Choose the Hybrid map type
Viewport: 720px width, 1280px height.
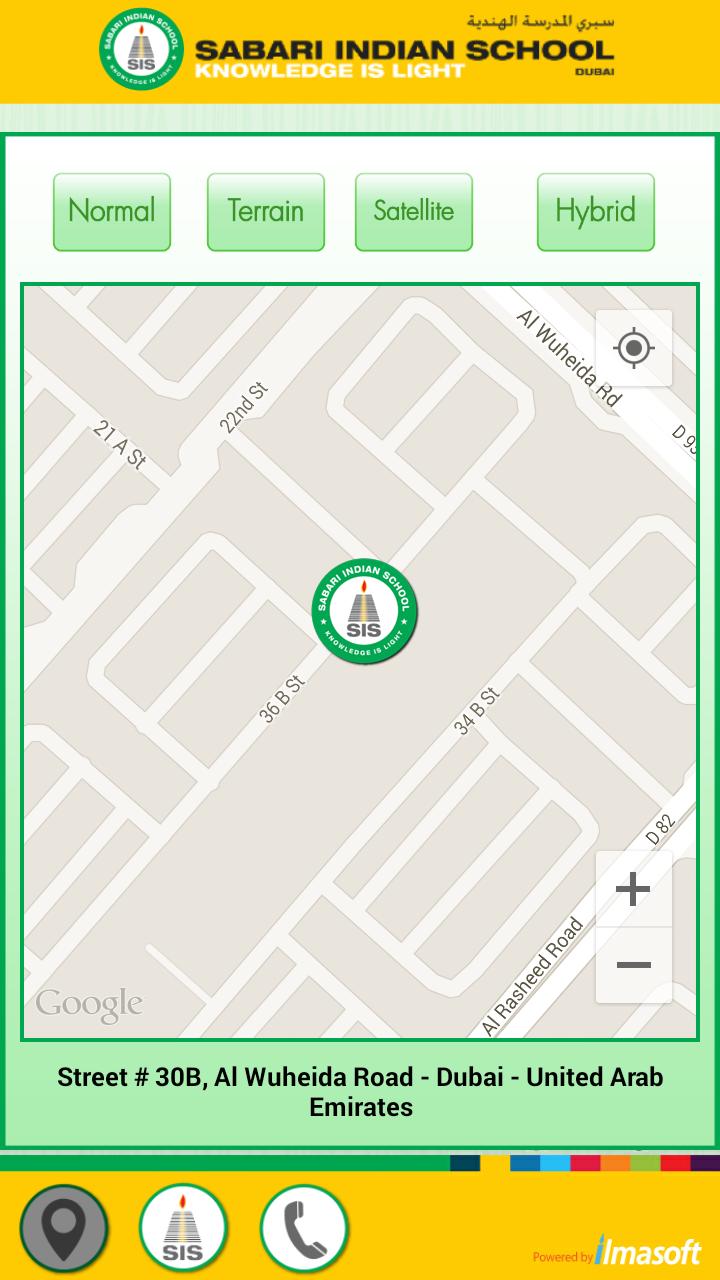[595, 211]
